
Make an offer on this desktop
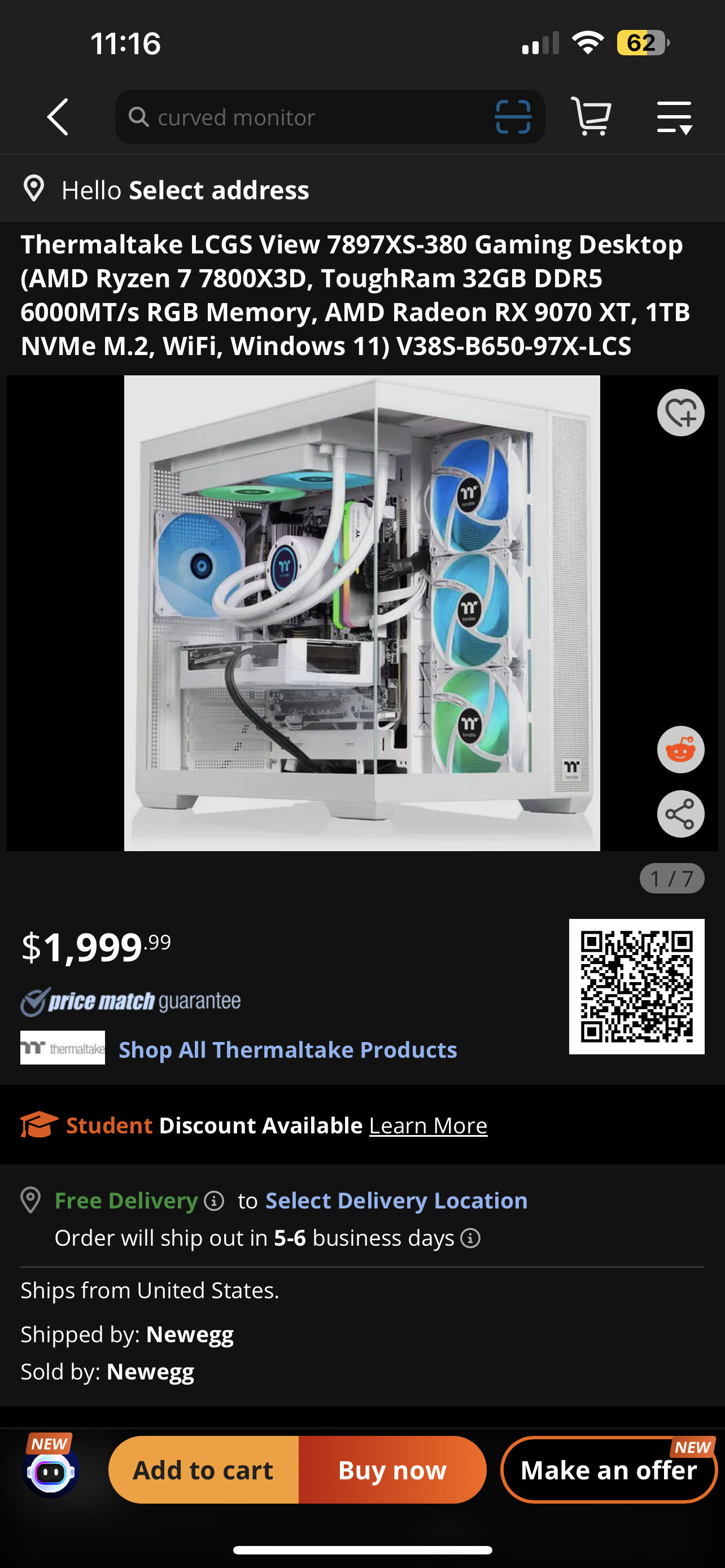click(x=609, y=1470)
